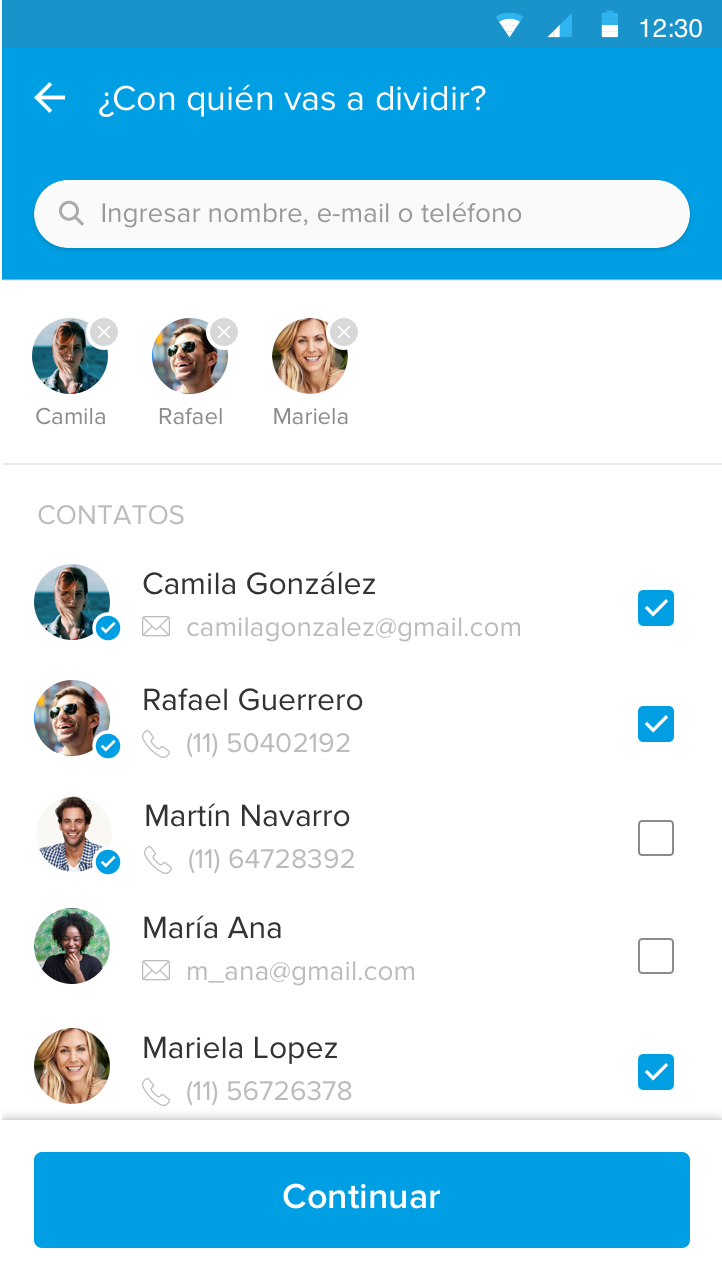Tap the name, e-mail or phone search field
722x1280 pixels.
361,213
